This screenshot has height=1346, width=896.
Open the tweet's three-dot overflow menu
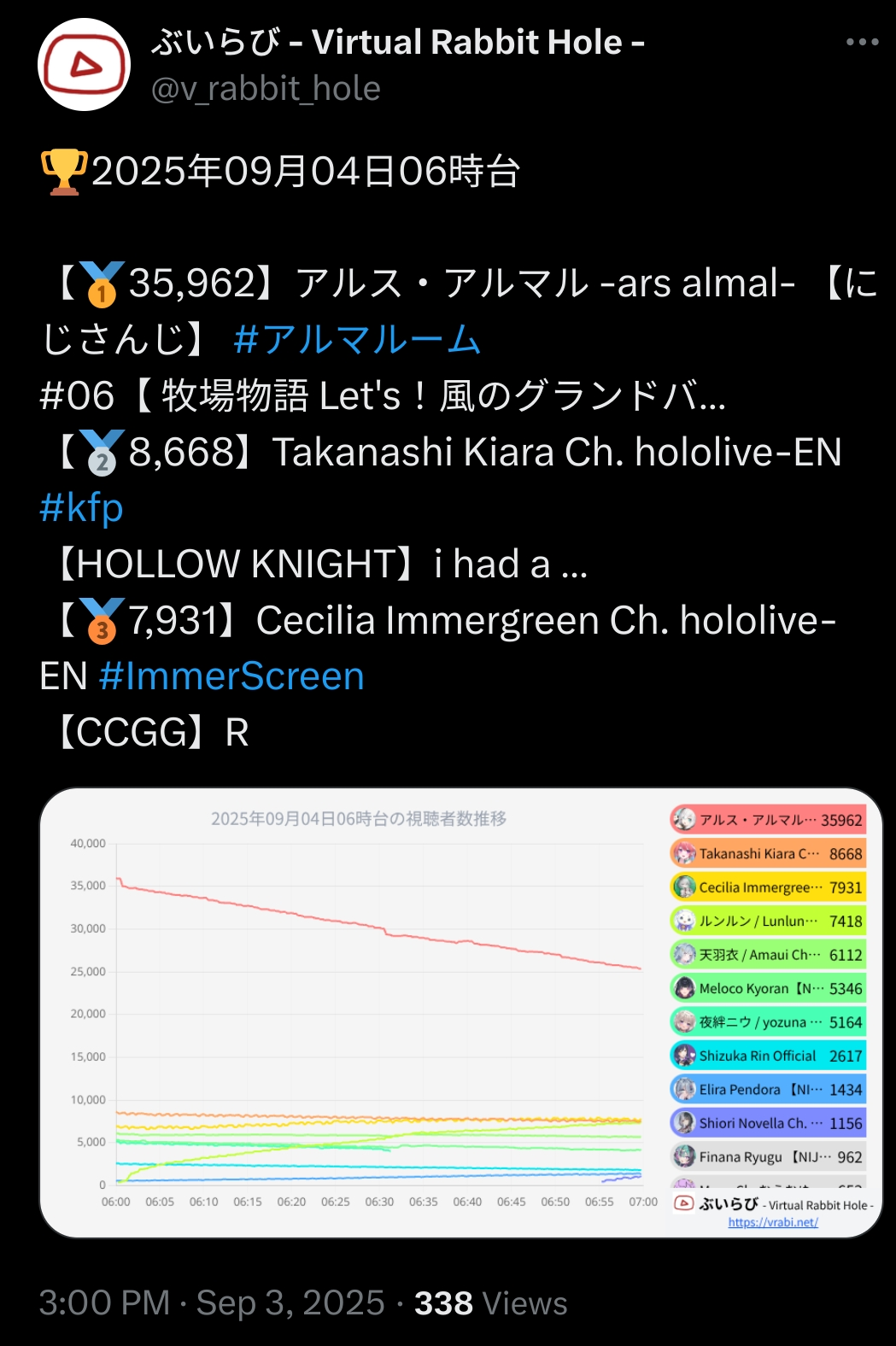pyautogui.click(x=861, y=42)
